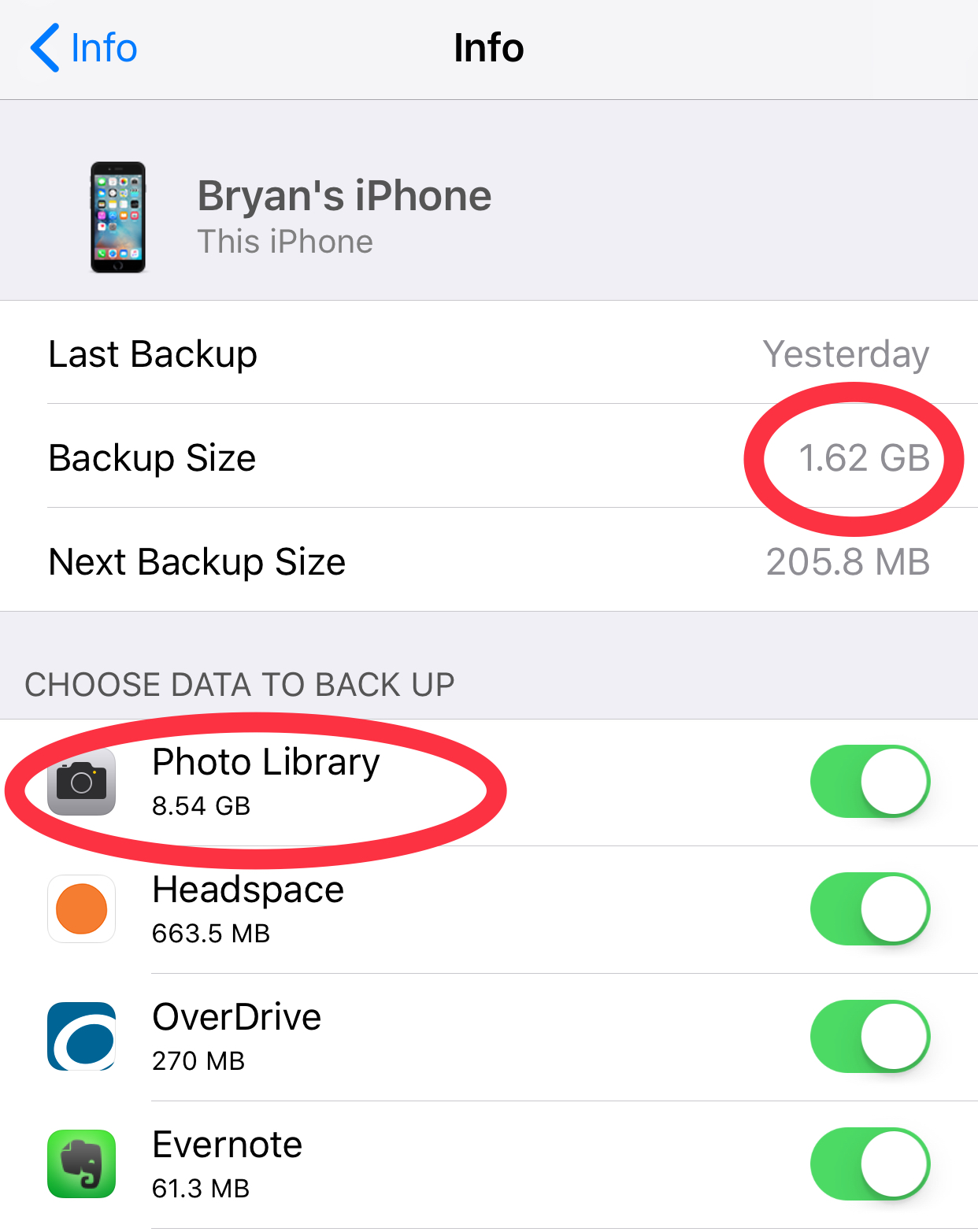The height and width of the screenshot is (1232, 978).
Task: Turn off Headspace backup
Action: (869, 908)
